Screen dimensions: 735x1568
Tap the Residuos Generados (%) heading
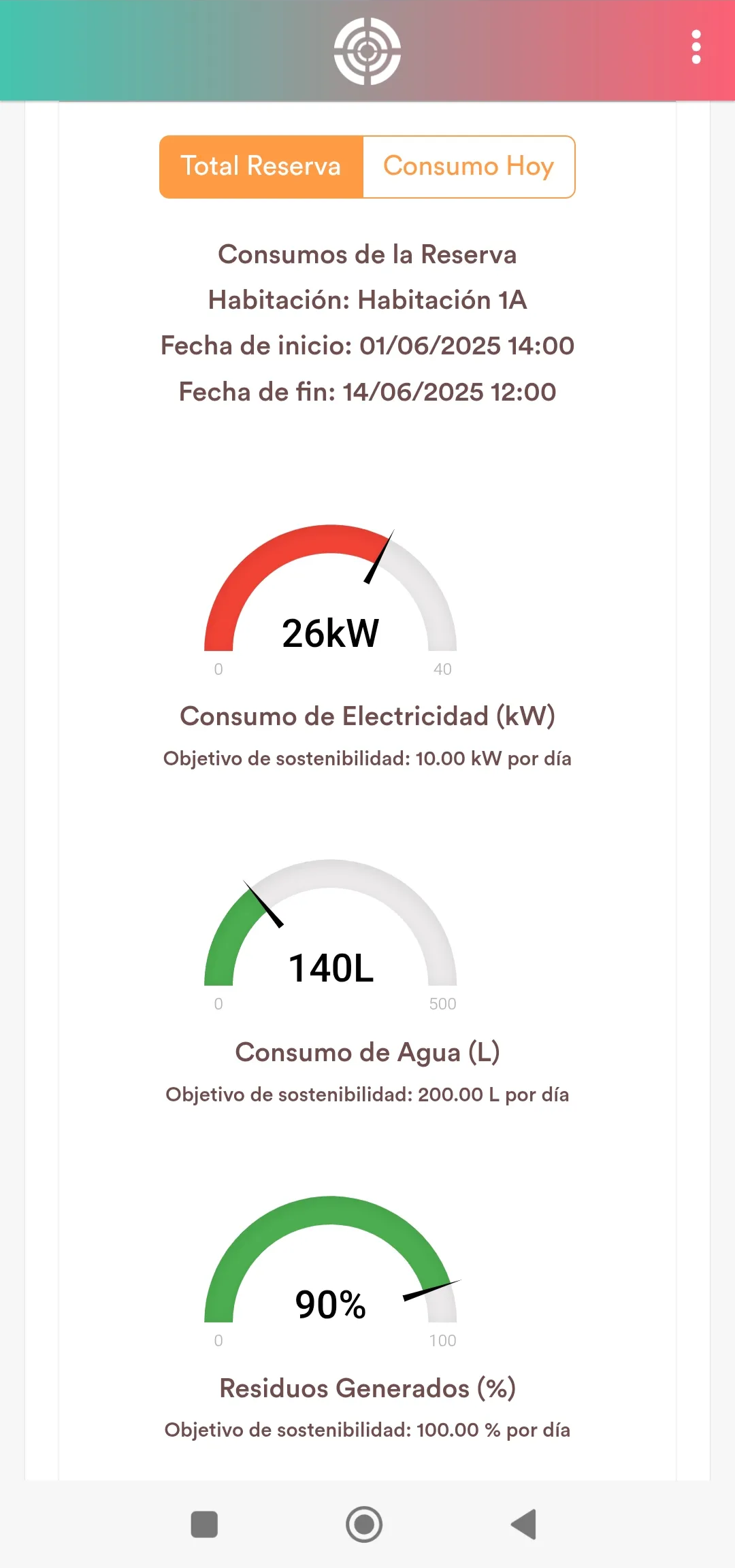tap(367, 1388)
